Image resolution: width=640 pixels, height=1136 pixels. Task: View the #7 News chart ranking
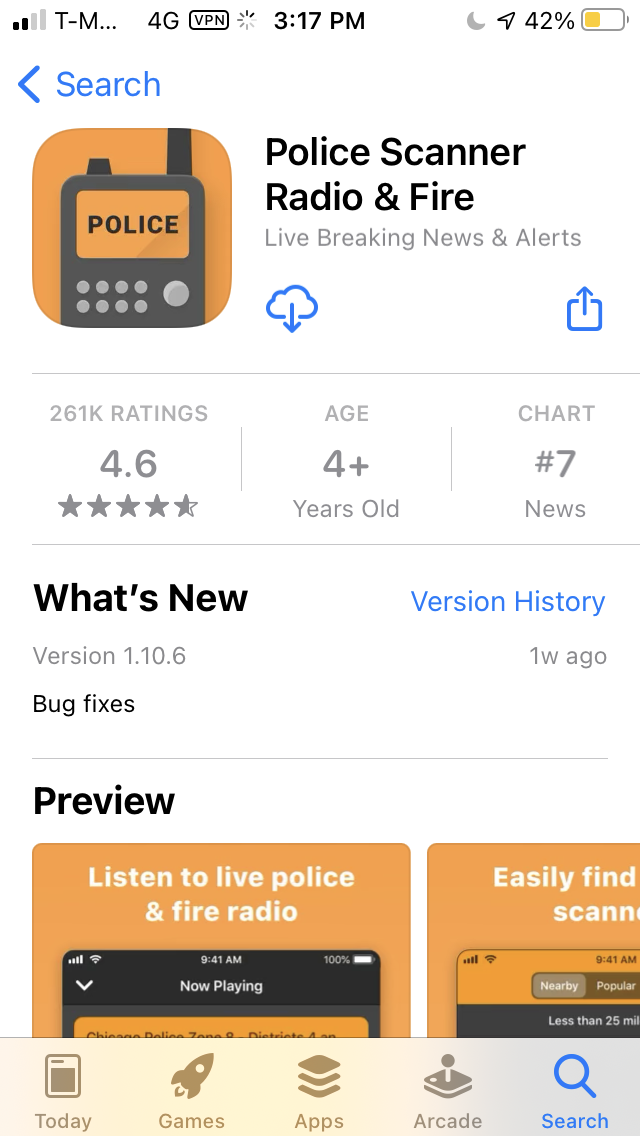click(x=555, y=461)
